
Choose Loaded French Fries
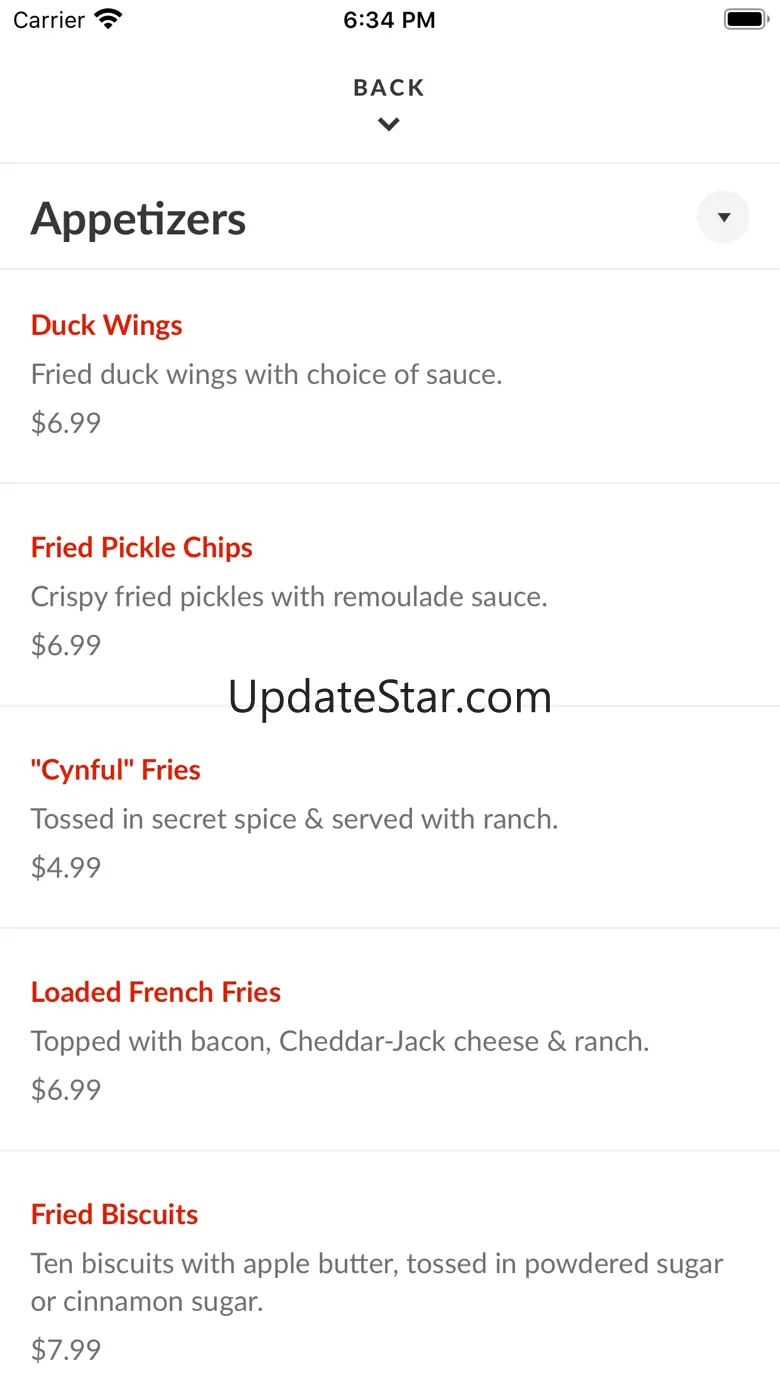pos(156,992)
